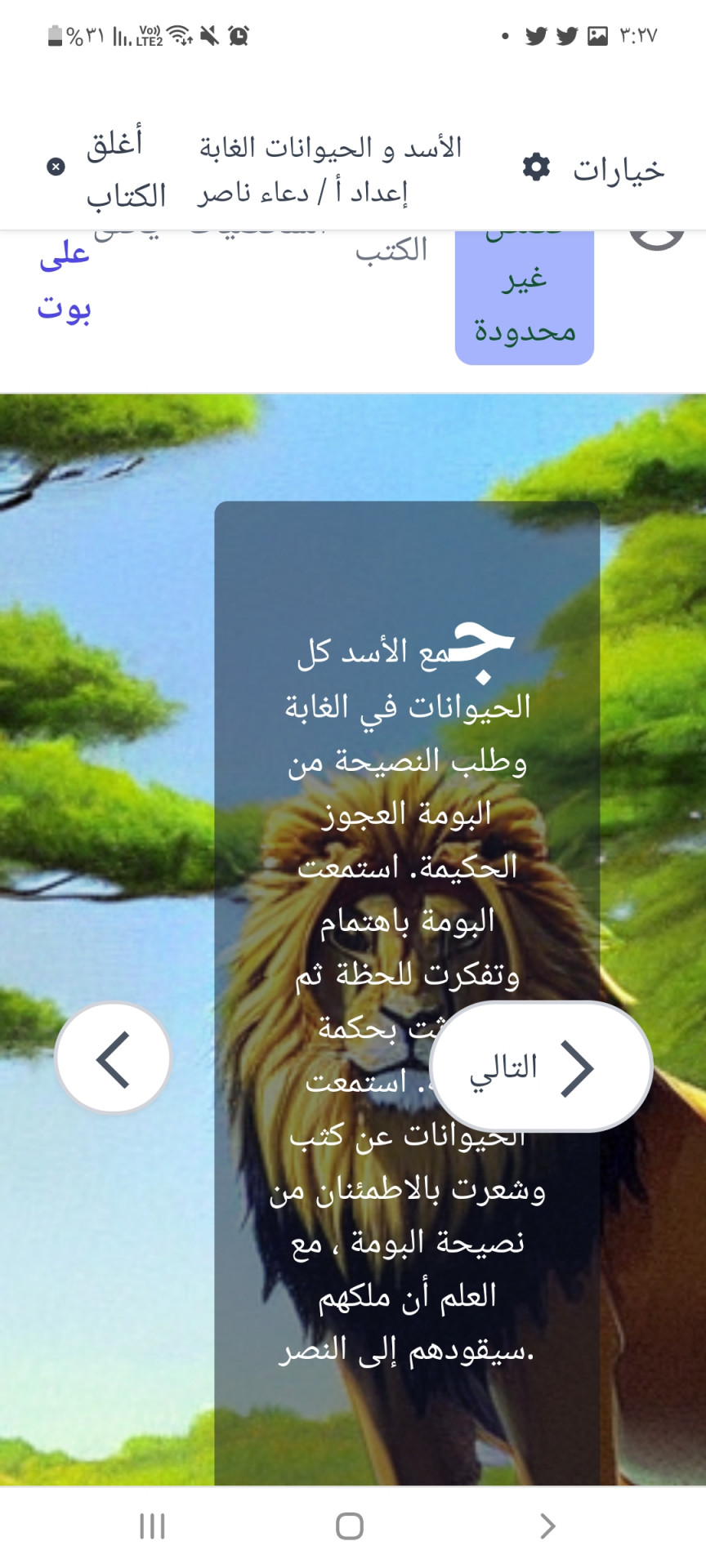Go back to the previous story page

113,1059
